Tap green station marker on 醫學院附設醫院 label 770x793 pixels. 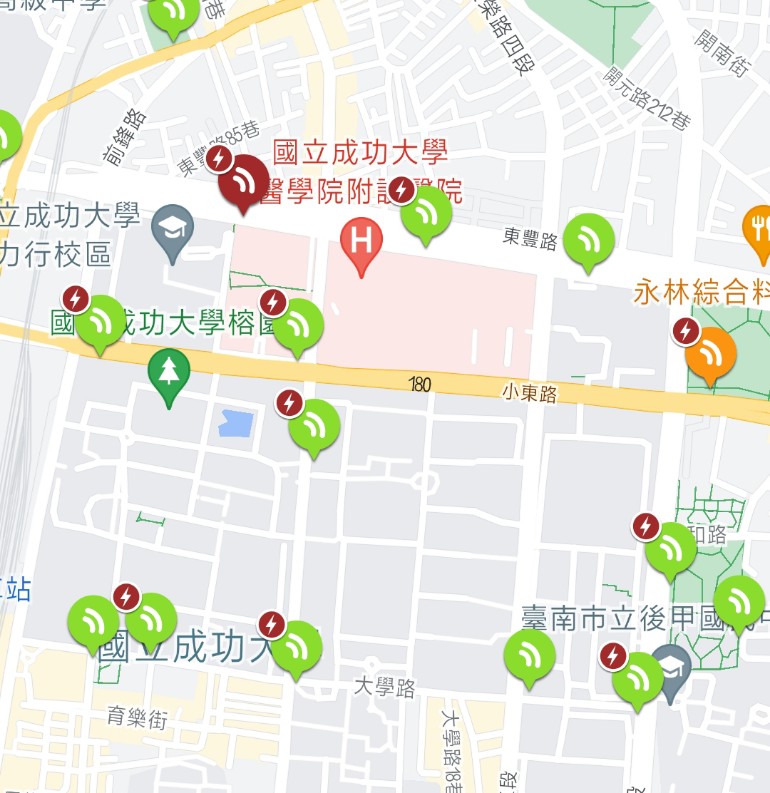pos(427,211)
